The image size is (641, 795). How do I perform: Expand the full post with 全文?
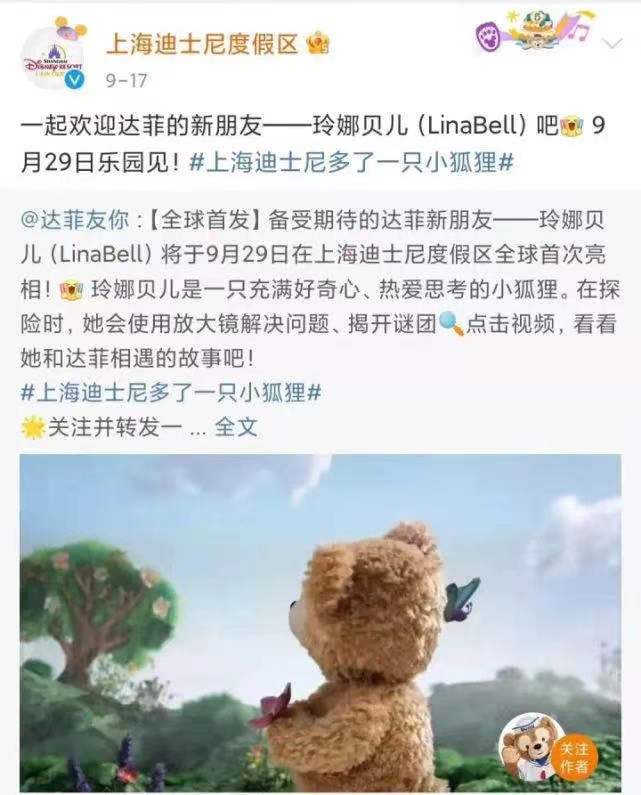click(238, 426)
